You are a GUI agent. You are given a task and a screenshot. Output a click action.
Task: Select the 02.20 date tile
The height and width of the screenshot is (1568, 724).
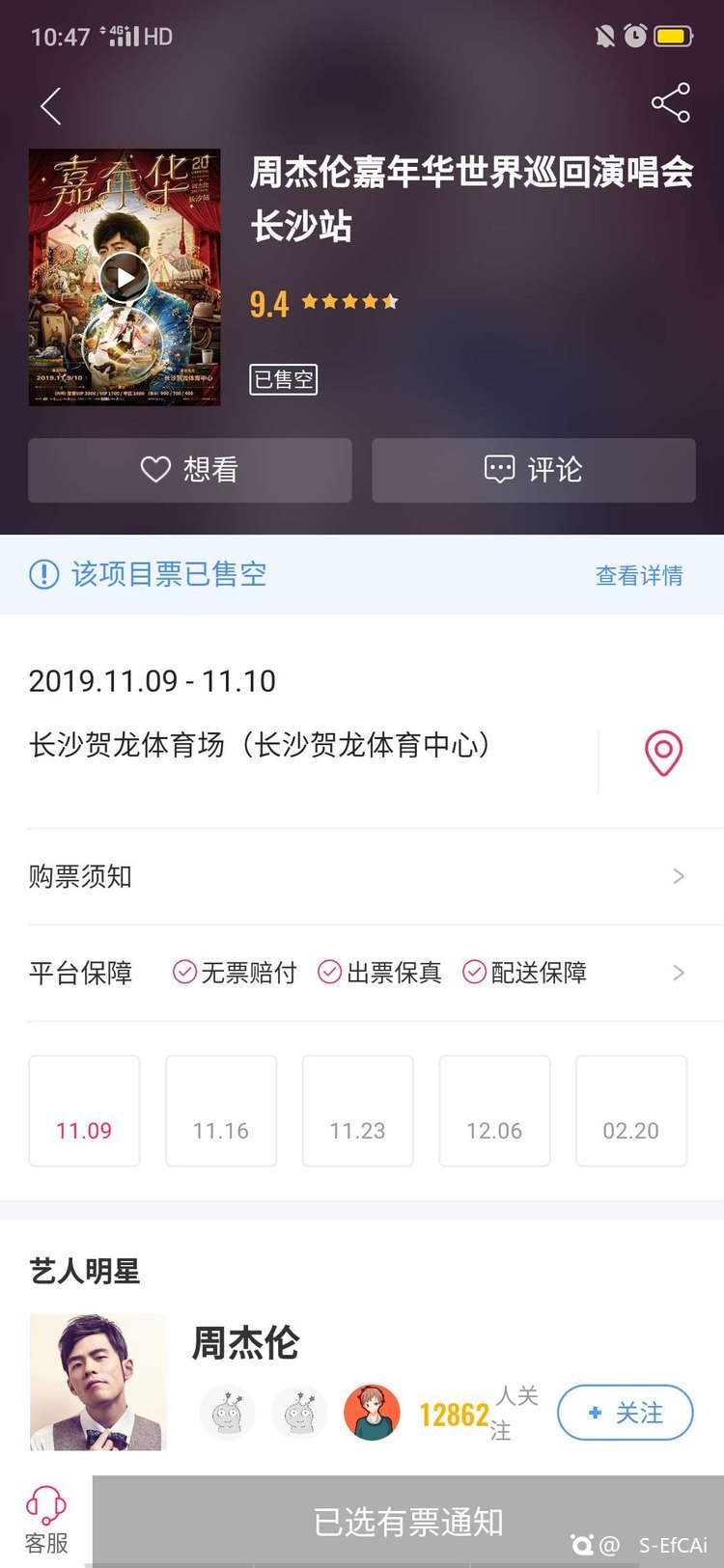(x=631, y=1112)
